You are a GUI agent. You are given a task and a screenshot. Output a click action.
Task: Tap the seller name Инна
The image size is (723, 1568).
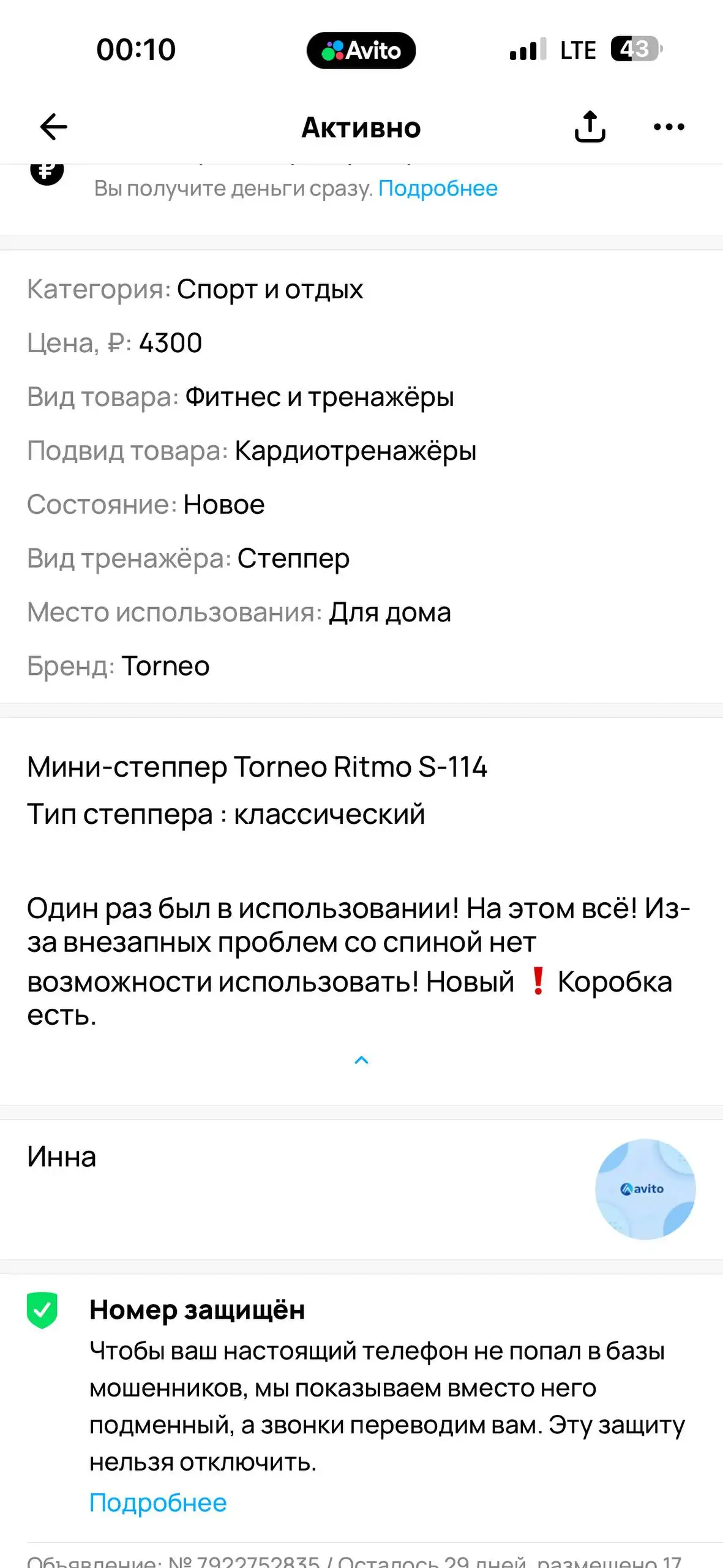pyautogui.click(x=62, y=1156)
